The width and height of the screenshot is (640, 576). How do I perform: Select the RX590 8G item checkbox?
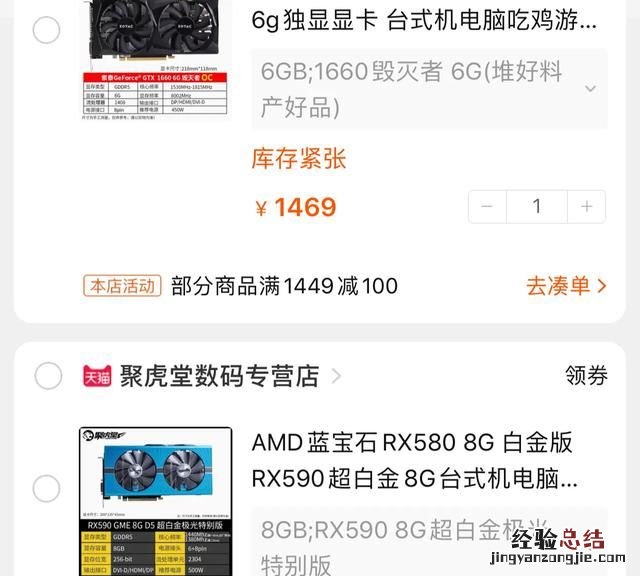[x=47, y=489]
